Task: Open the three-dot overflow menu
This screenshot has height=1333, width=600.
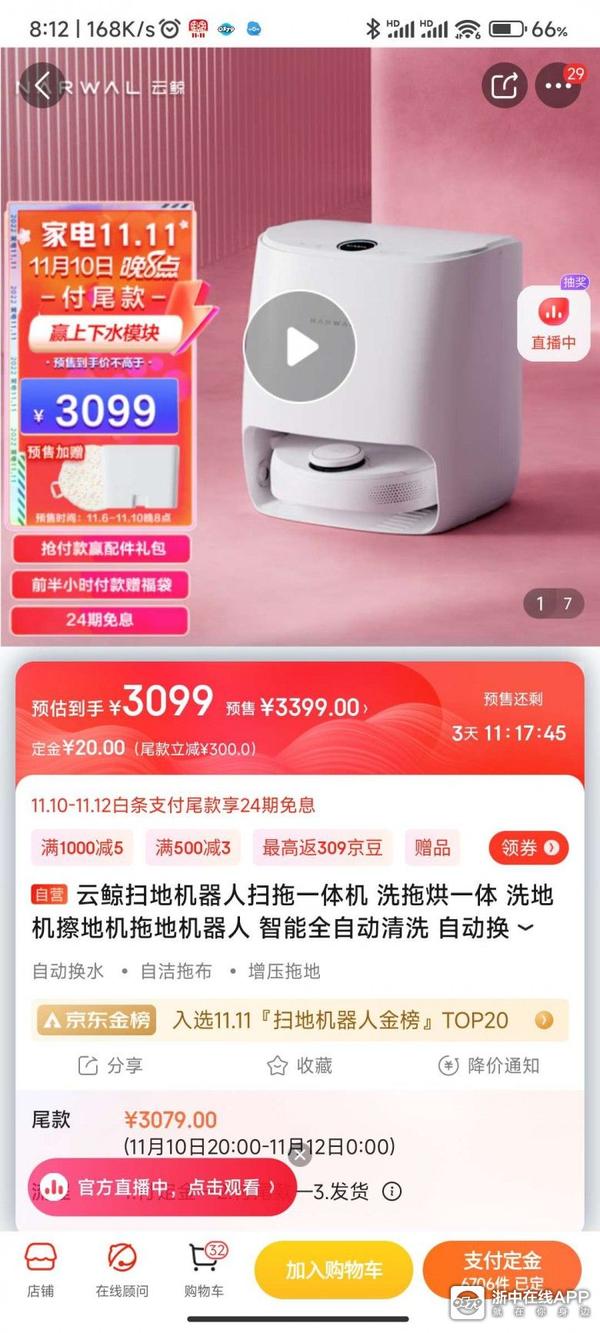Action: click(x=558, y=86)
